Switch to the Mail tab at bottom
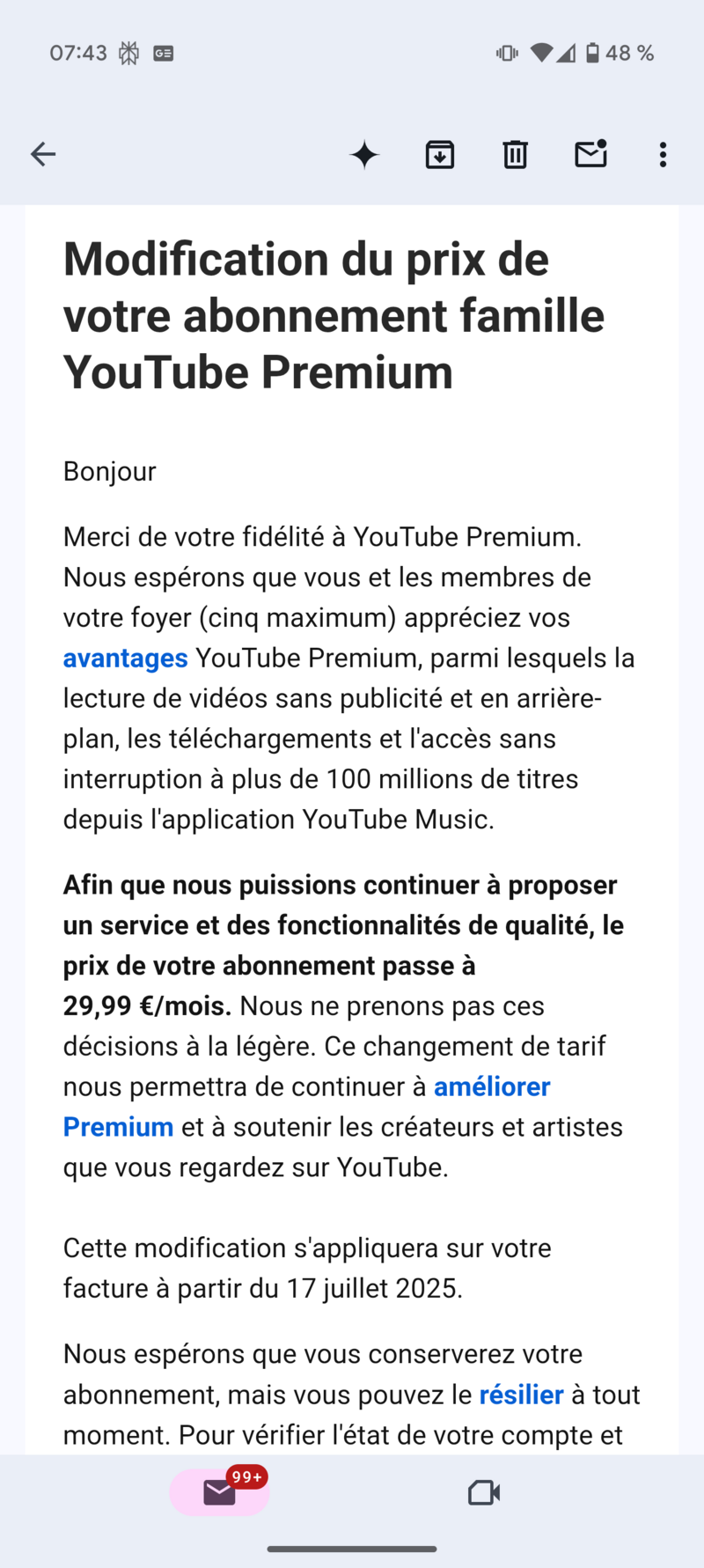 click(x=219, y=1492)
